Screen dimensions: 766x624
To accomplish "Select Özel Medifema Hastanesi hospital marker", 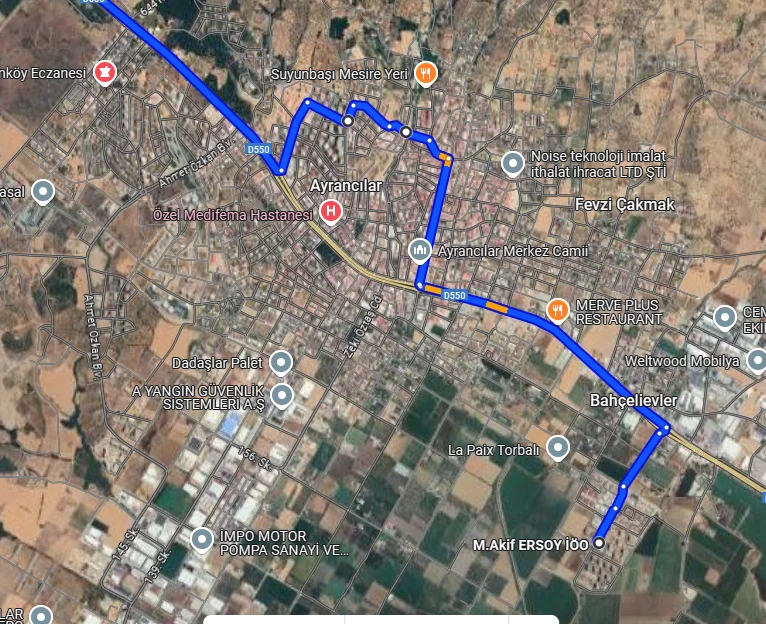I will [330, 212].
